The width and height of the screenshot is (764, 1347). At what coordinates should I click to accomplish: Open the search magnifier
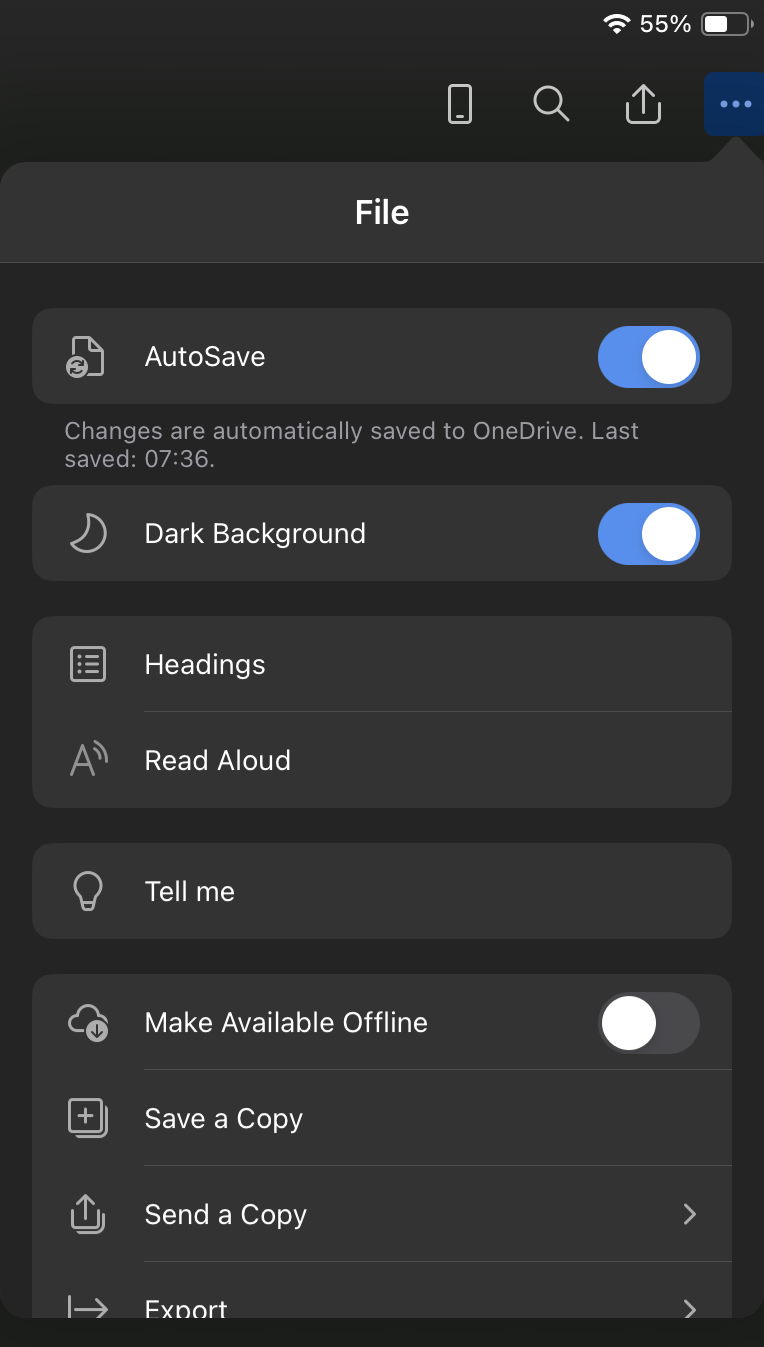550,104
